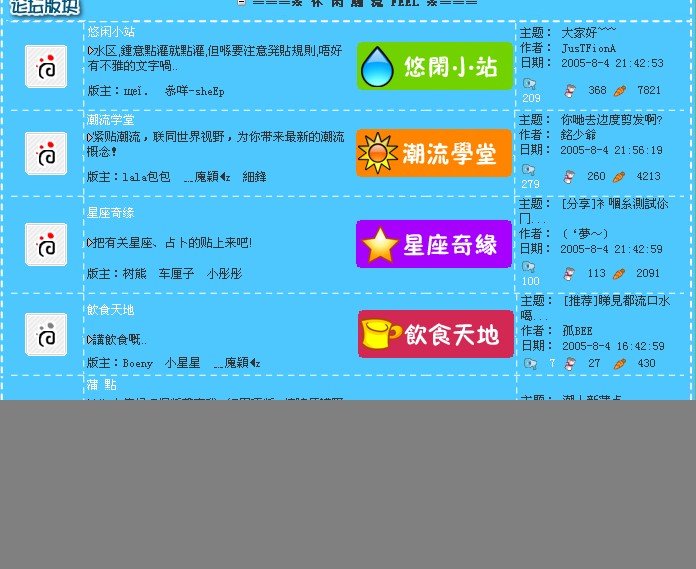Open the 星座奇缘 forum title link
The width and height of the screenshot is (696, 569).
[x=111, y=213]
